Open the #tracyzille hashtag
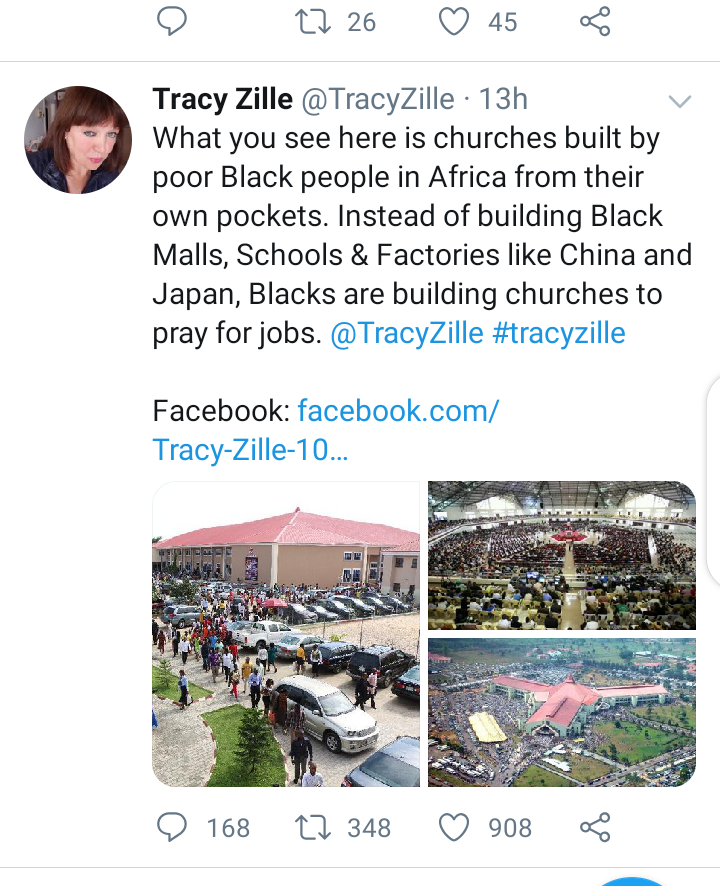The image size is (720, 886). point(559,332)
